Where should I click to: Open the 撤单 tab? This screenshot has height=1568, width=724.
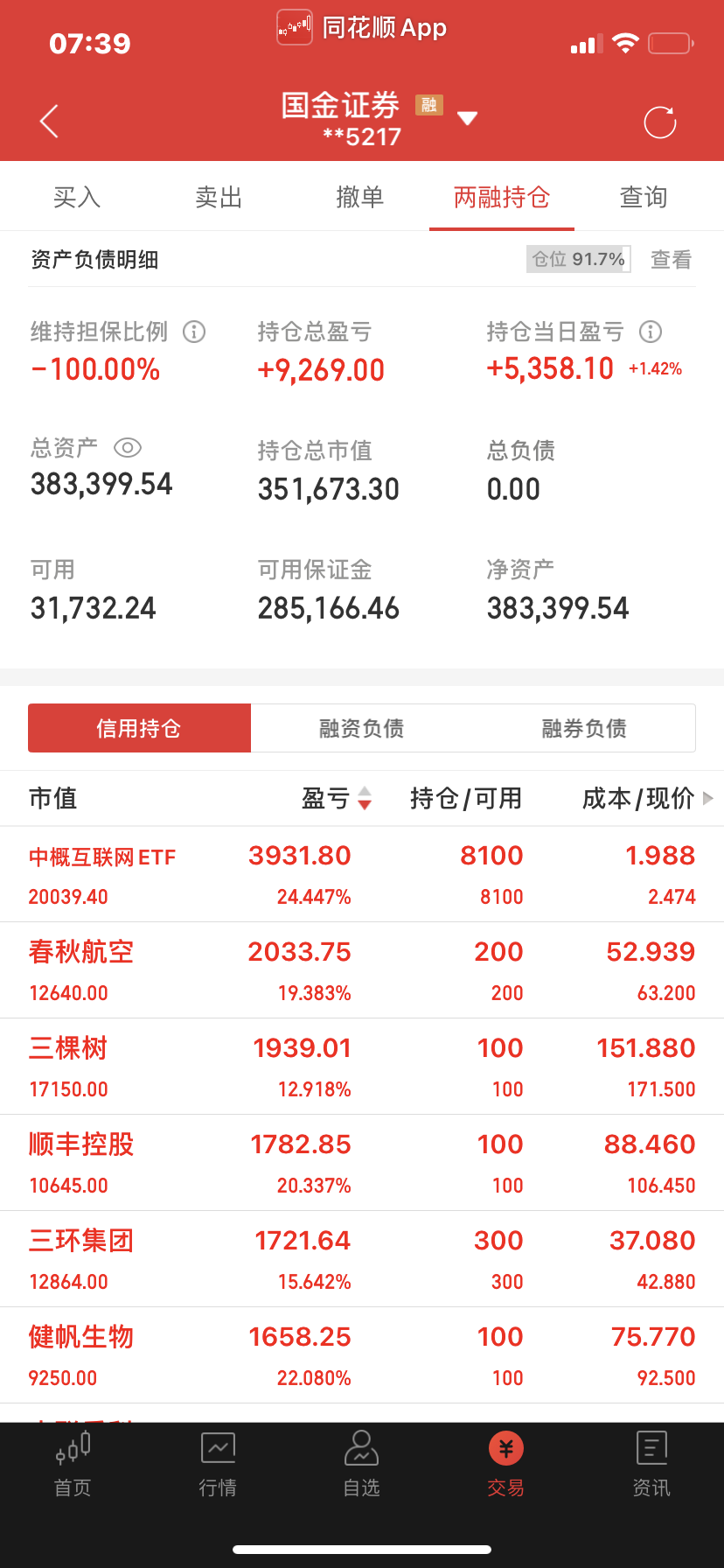click(x=360, y=197)
